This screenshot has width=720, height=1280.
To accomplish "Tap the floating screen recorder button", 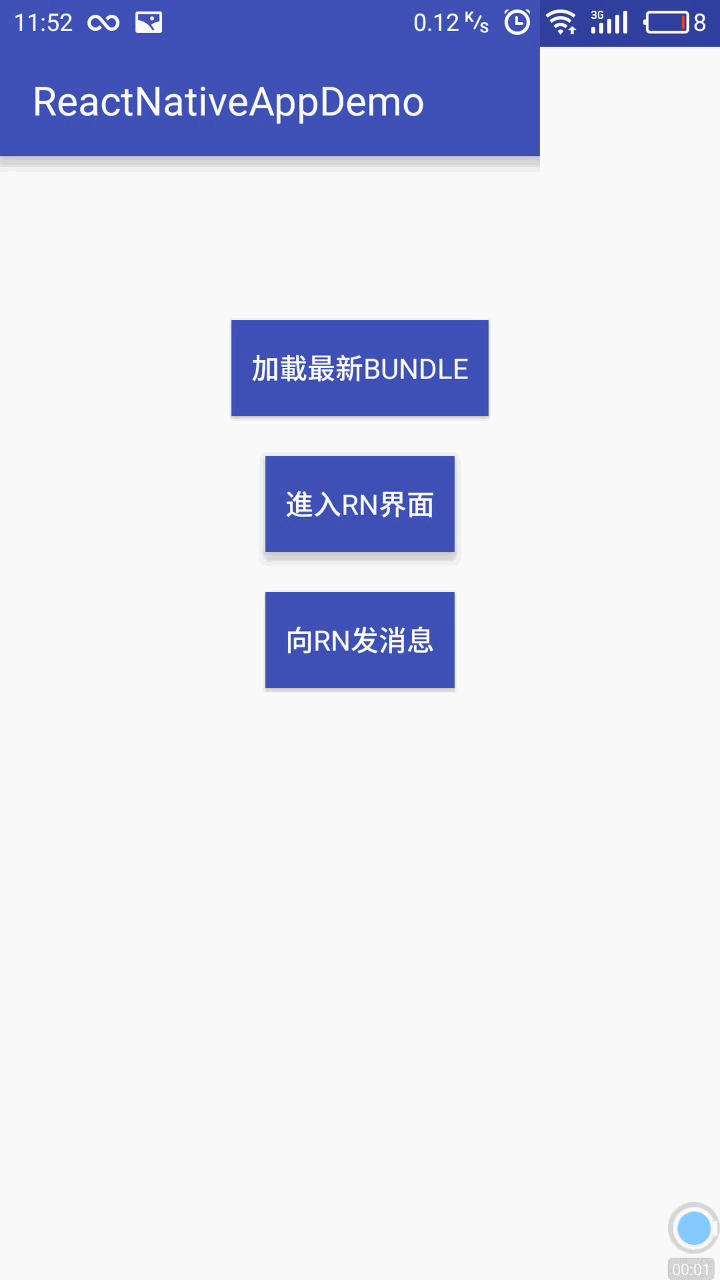I will pos(693,1229).
